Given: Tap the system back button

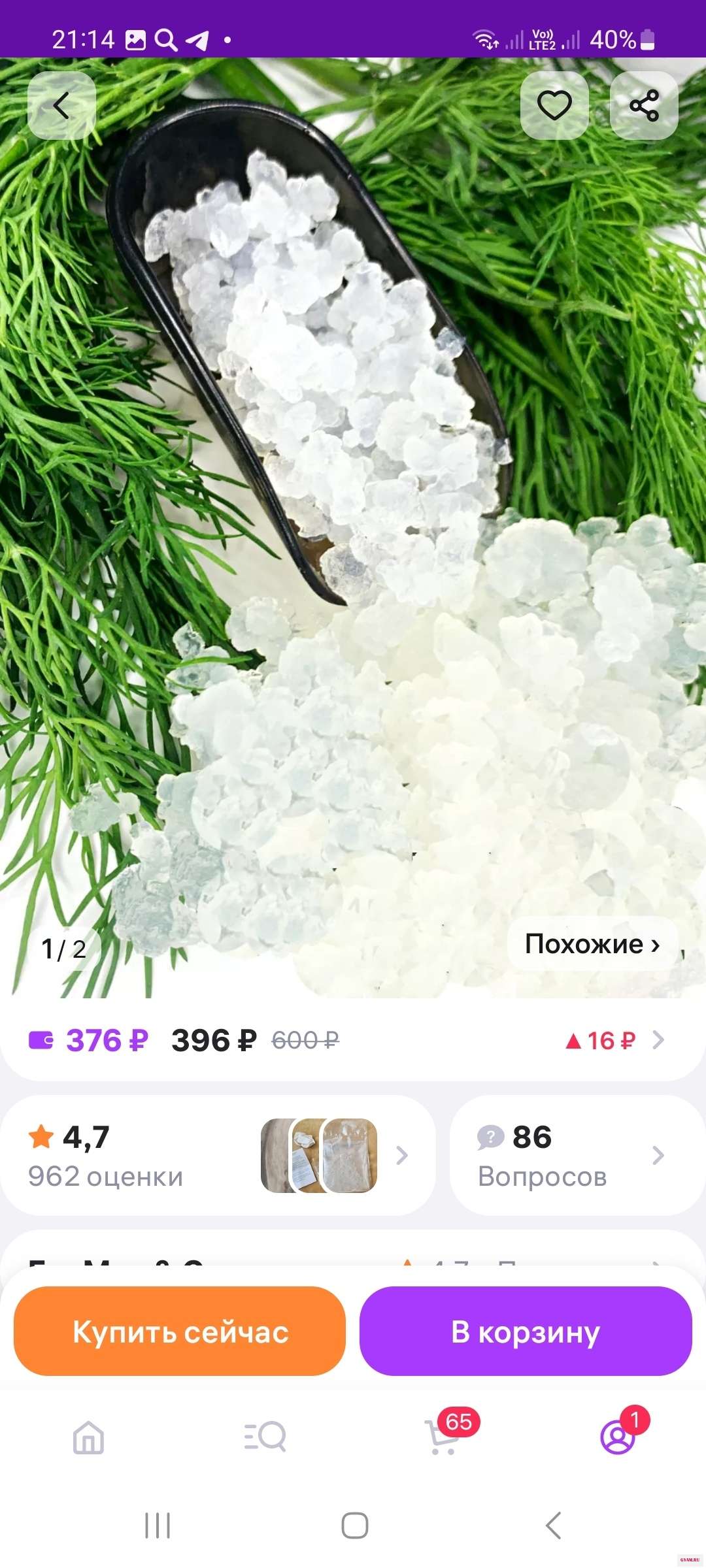Looking at the screenshot, I should (x=553, y=1526).
